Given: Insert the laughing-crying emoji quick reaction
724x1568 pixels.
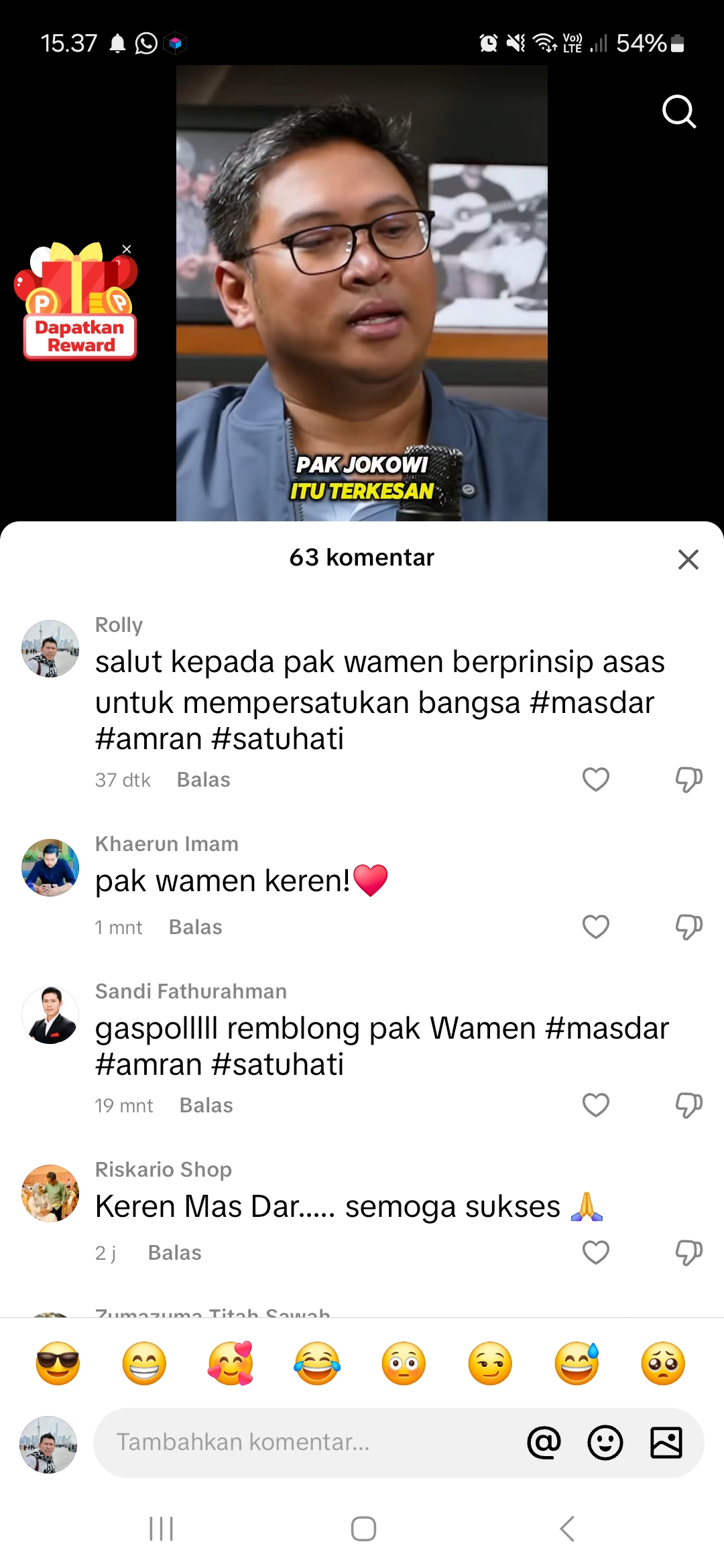Looking at the screenshot, I should (x=317, y=1364).
